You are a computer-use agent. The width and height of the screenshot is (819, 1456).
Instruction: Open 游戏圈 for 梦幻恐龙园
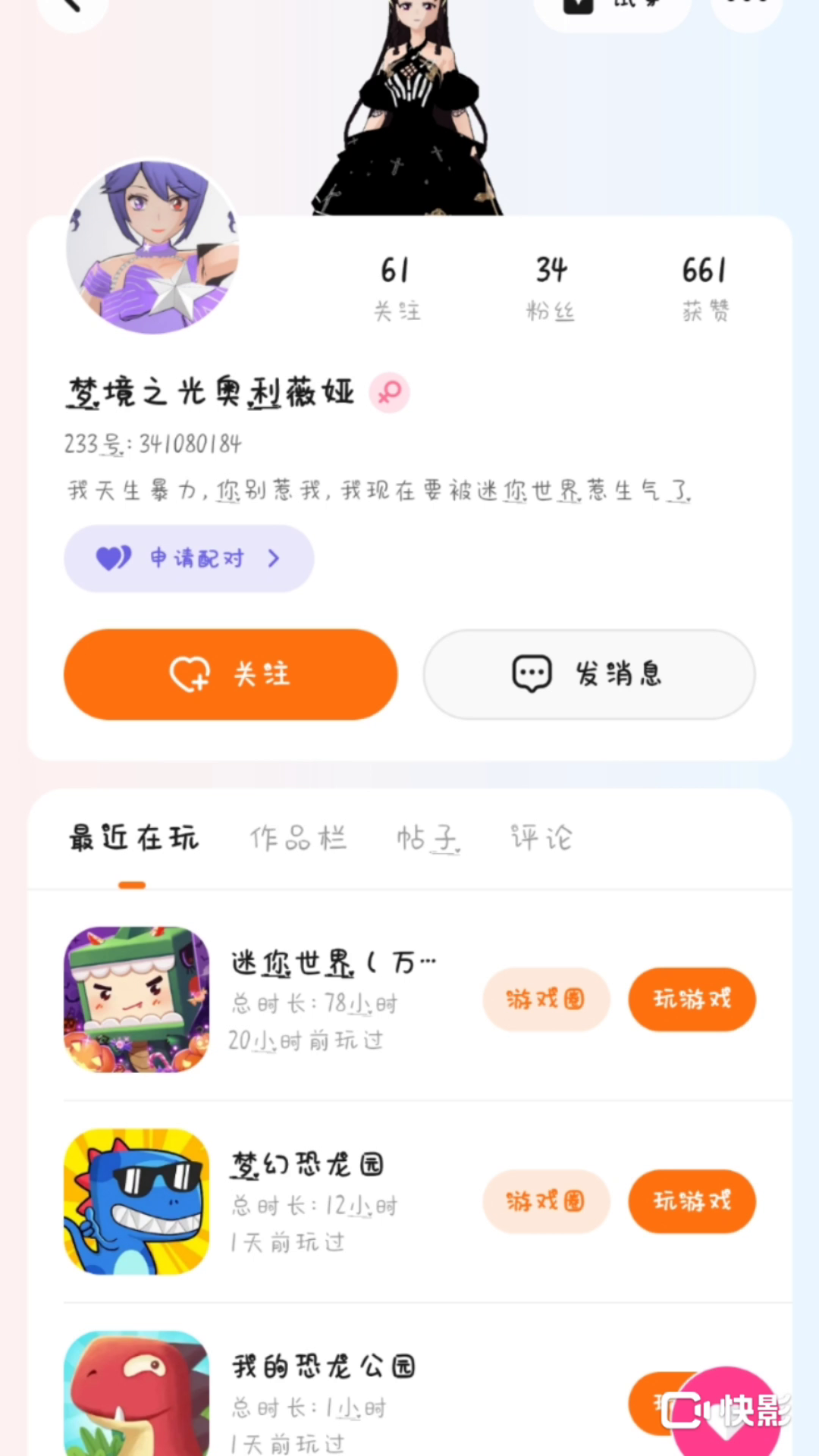click(x=546, y=1201)
